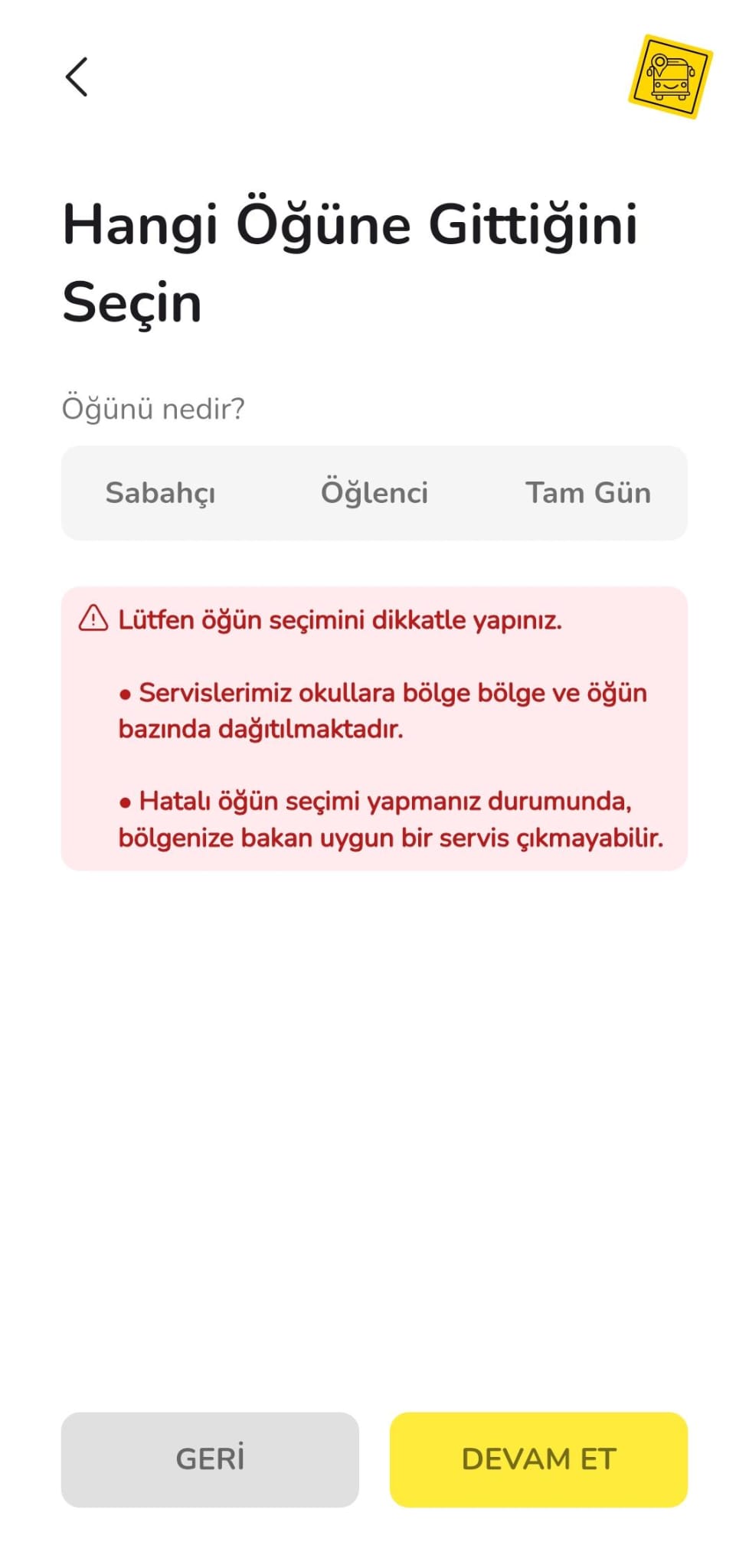This screenshot has width=749, height=1568.
Task: Pick the Tam Gün option
Action: tap(587, 493)
